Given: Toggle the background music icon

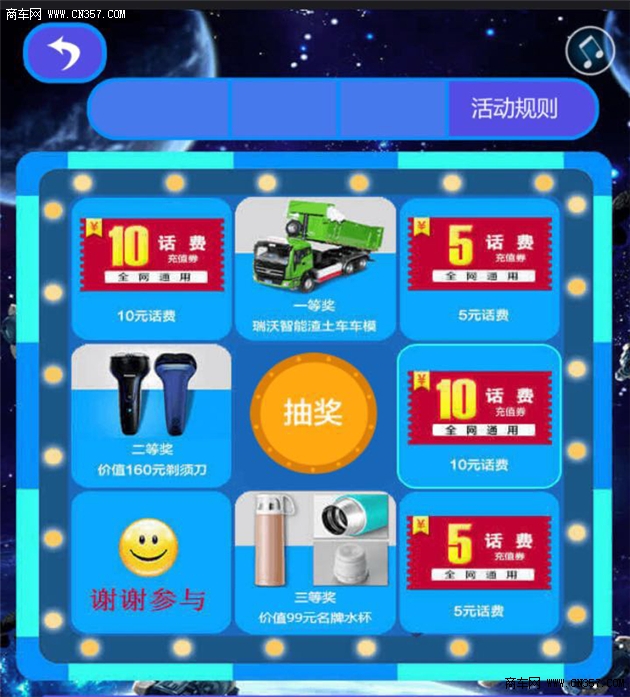Looking at the screenshot, I should tap(590, 50).
